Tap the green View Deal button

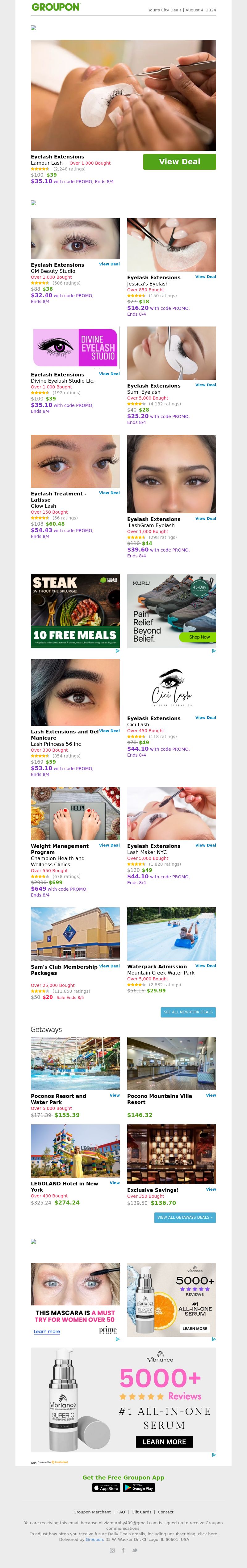(x=179, y=161)
